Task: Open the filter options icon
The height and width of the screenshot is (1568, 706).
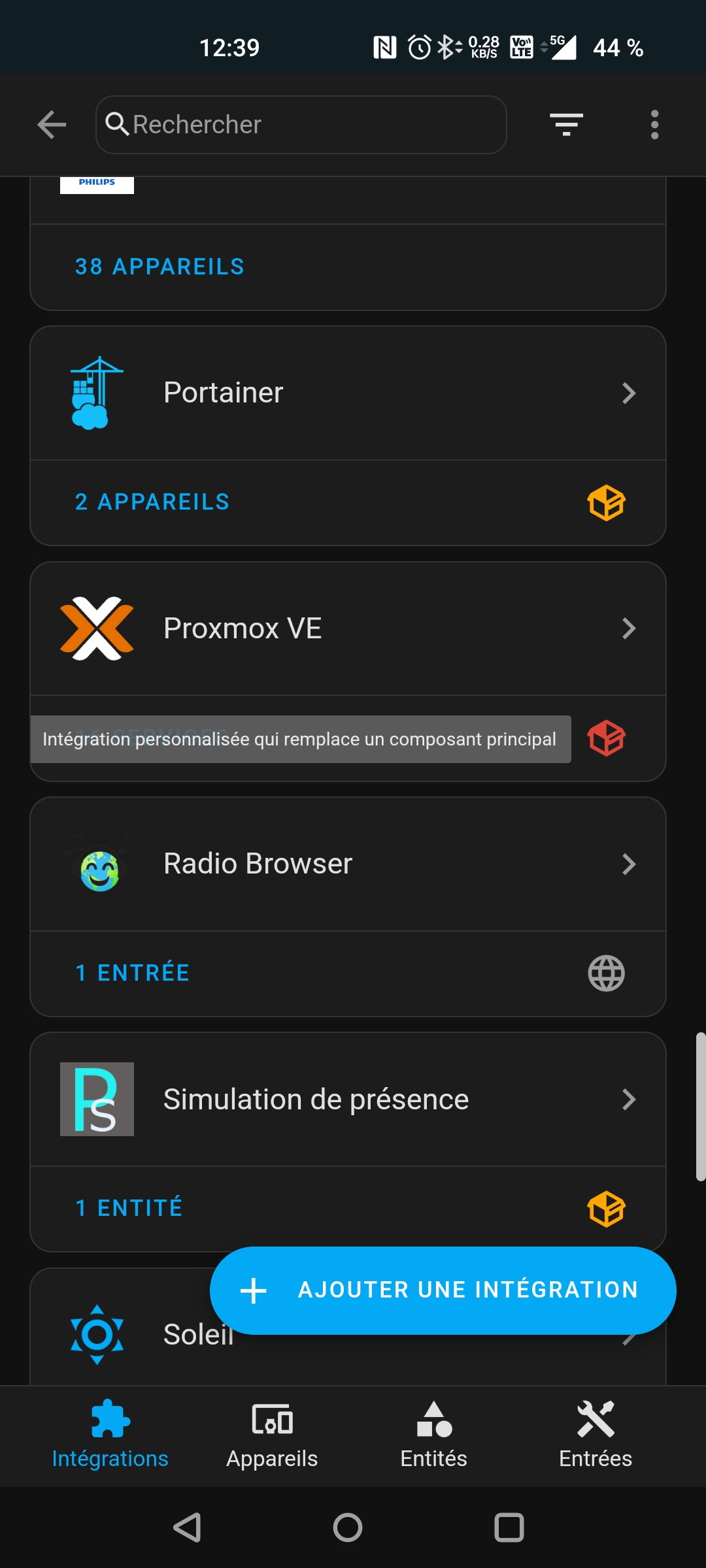Action: (x=566, y=124)
